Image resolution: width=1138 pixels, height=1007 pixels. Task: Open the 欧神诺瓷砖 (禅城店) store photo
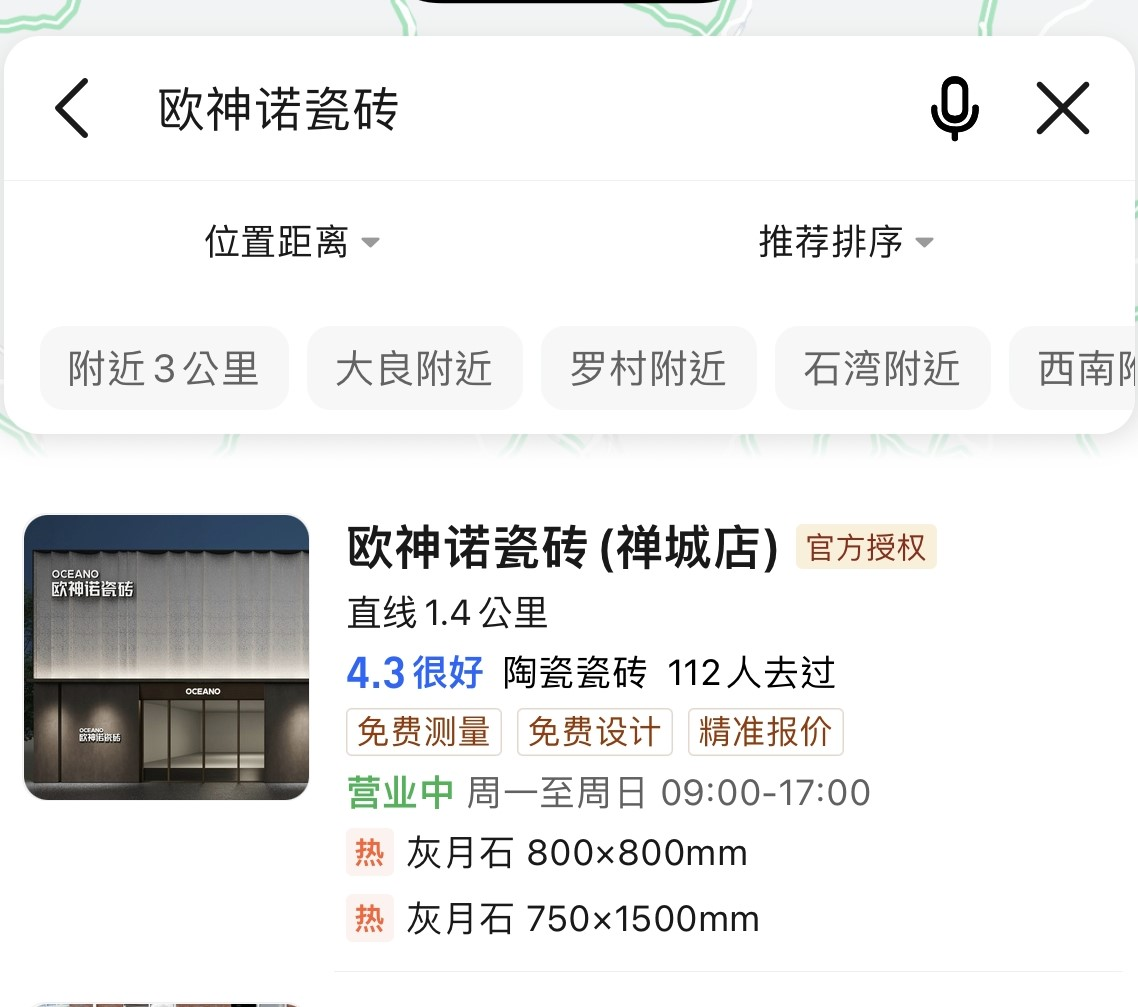166,657
